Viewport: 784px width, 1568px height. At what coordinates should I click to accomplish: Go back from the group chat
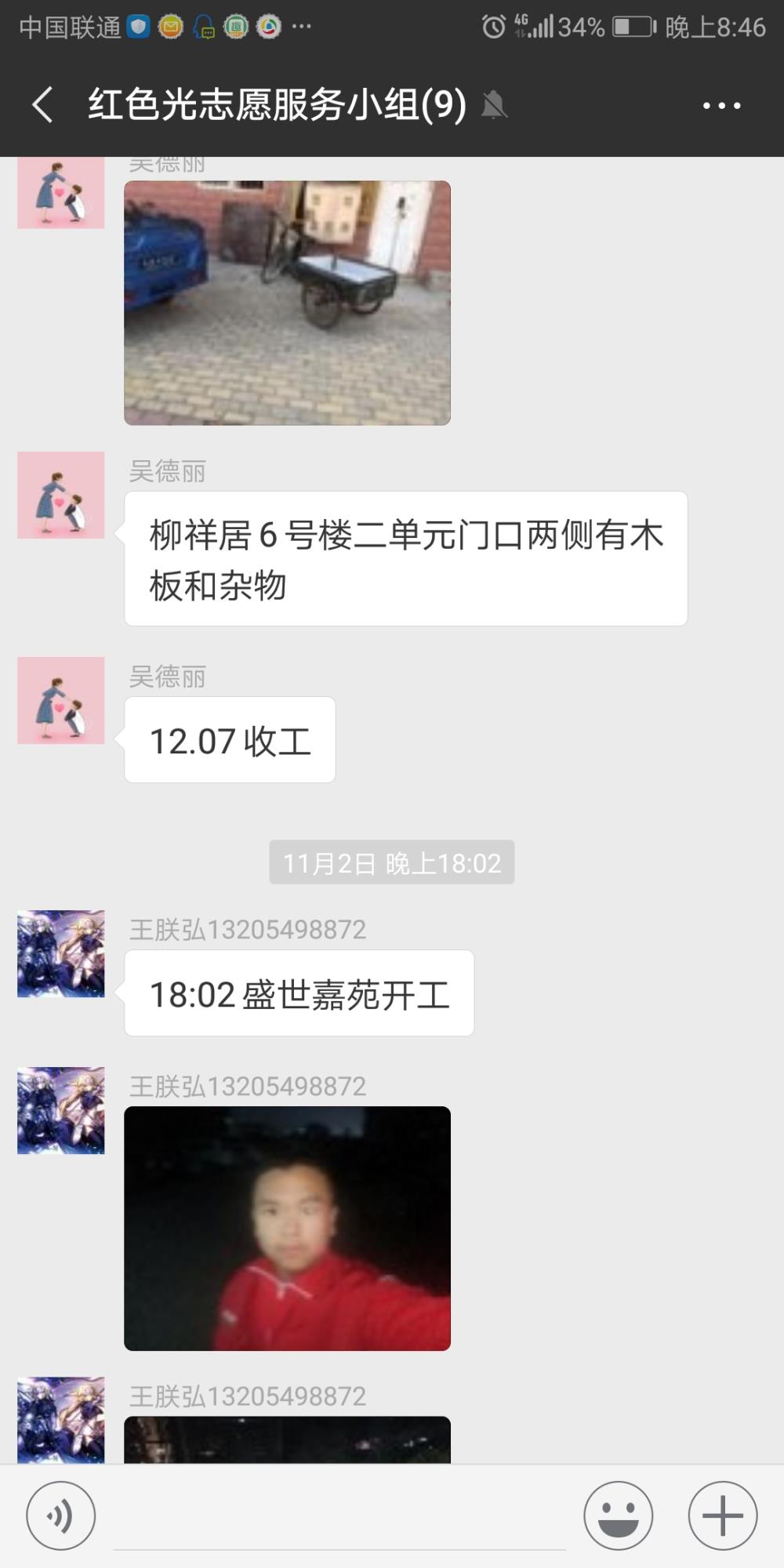click(x=42, y=104)
